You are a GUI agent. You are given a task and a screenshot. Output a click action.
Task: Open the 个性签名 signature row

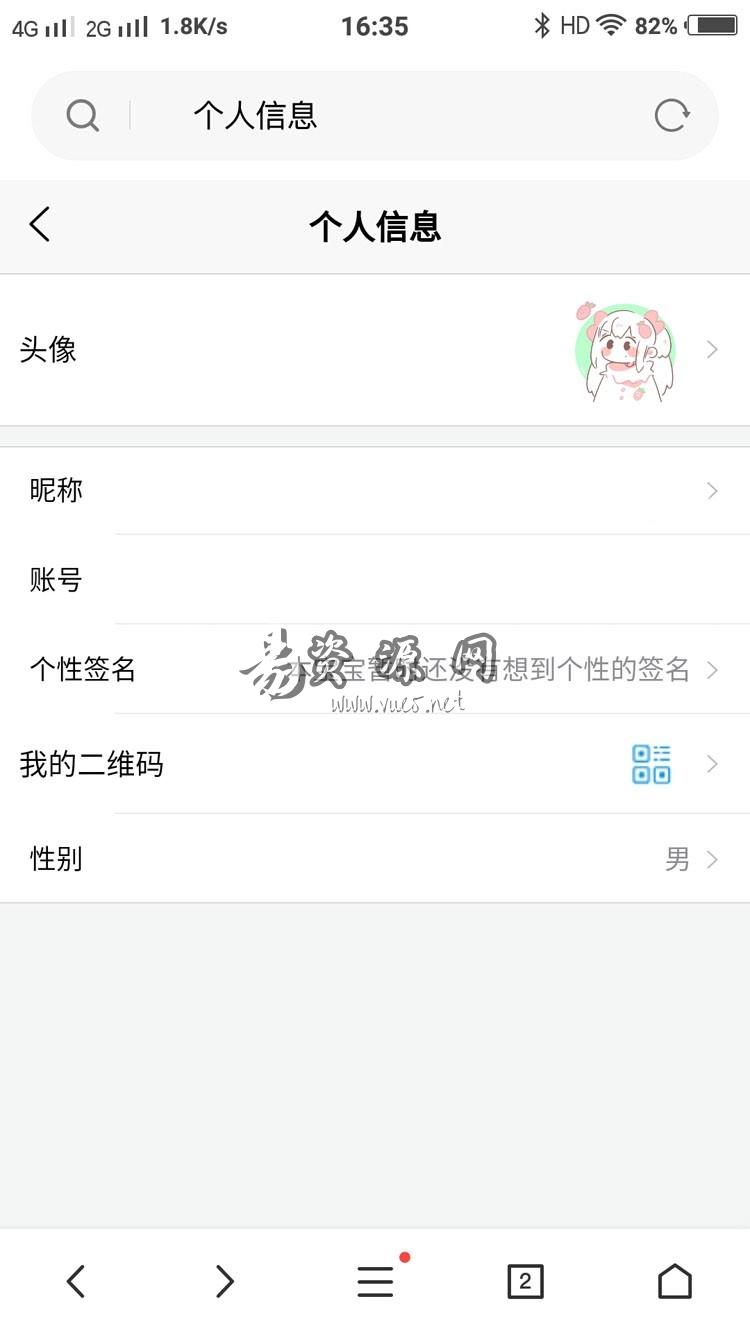[x=375, y=669]
